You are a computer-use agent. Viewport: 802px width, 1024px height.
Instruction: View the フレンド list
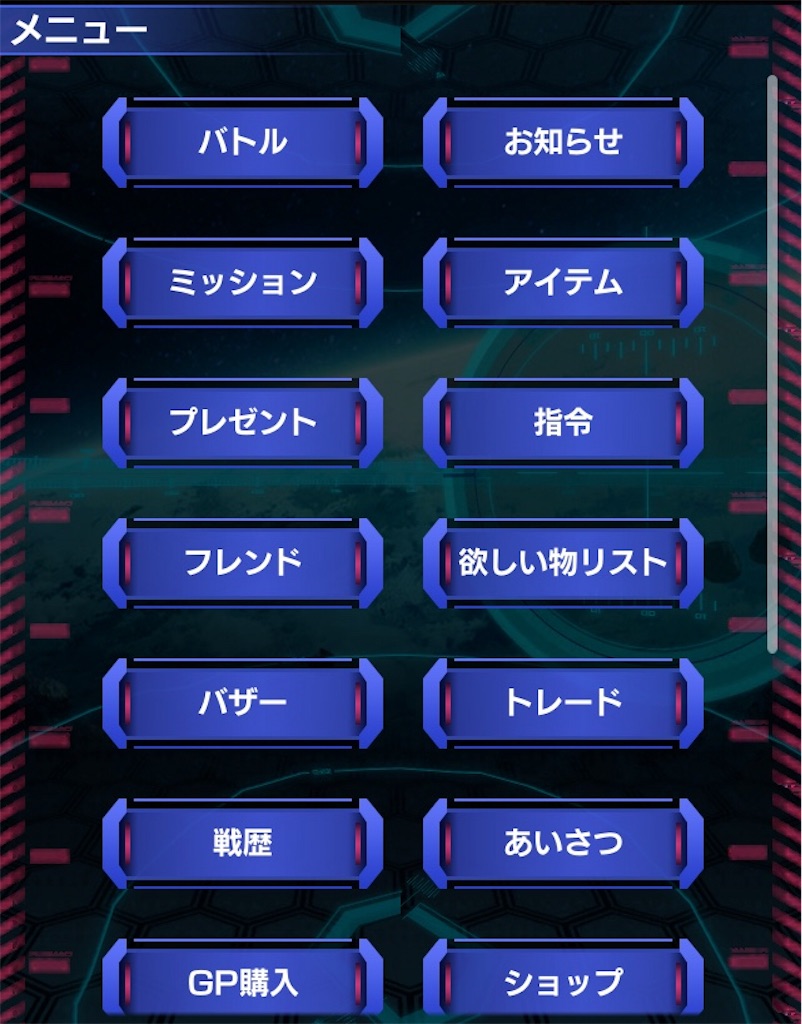click(242, 562)
